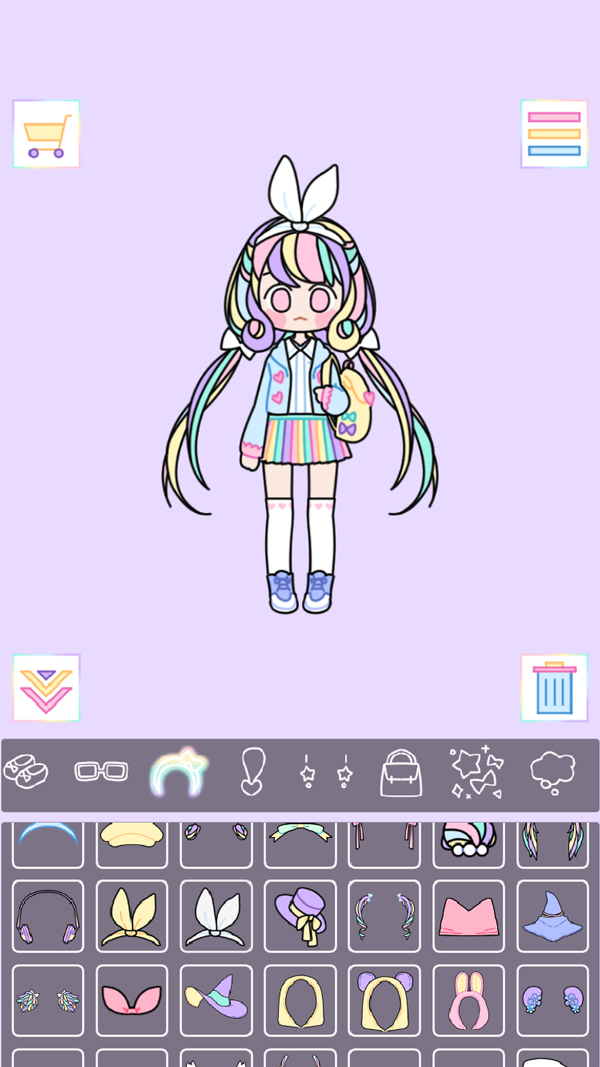Equip the purple hat with yellow ribbon
Viewport: 600px width, 1067px height.
click(300, 916)
